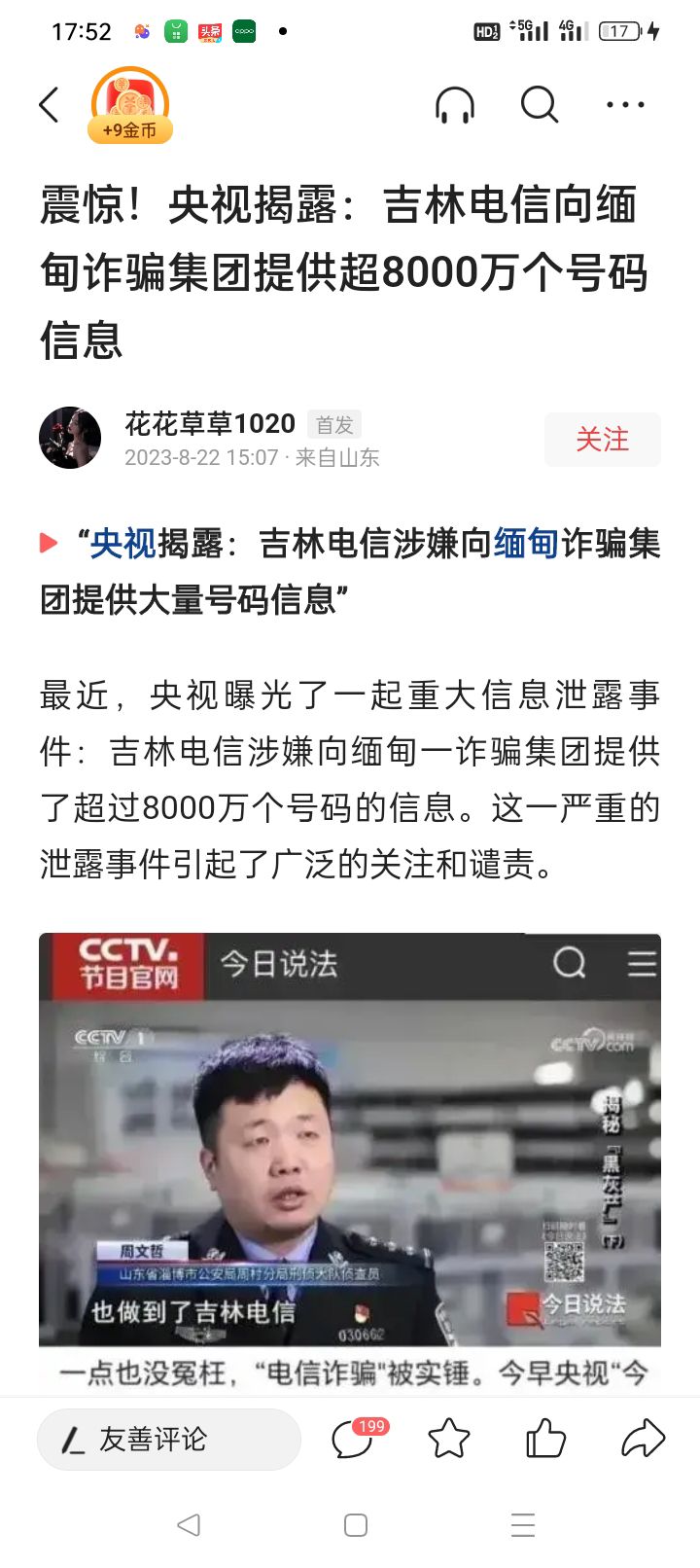Like the article with thumbs-up
The image size is (700, 1568).
(x=545, y=1439)
